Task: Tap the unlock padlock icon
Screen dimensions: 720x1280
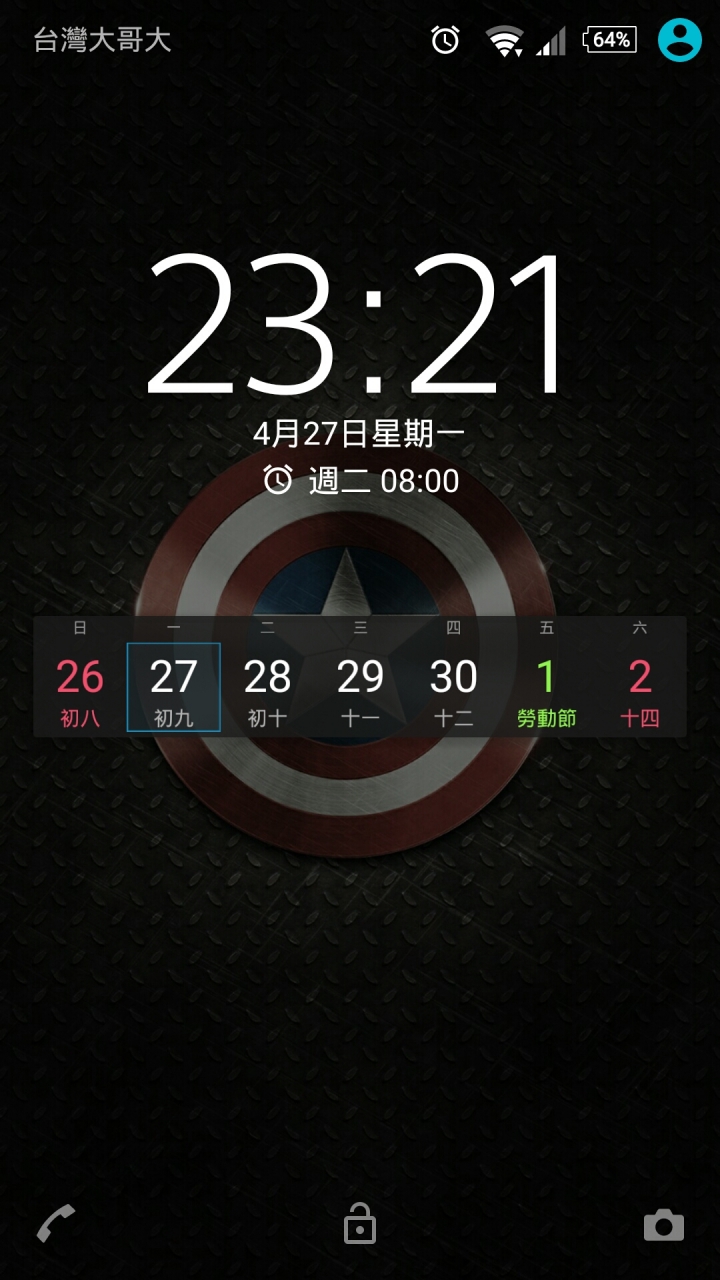Action: (360, 1223)
